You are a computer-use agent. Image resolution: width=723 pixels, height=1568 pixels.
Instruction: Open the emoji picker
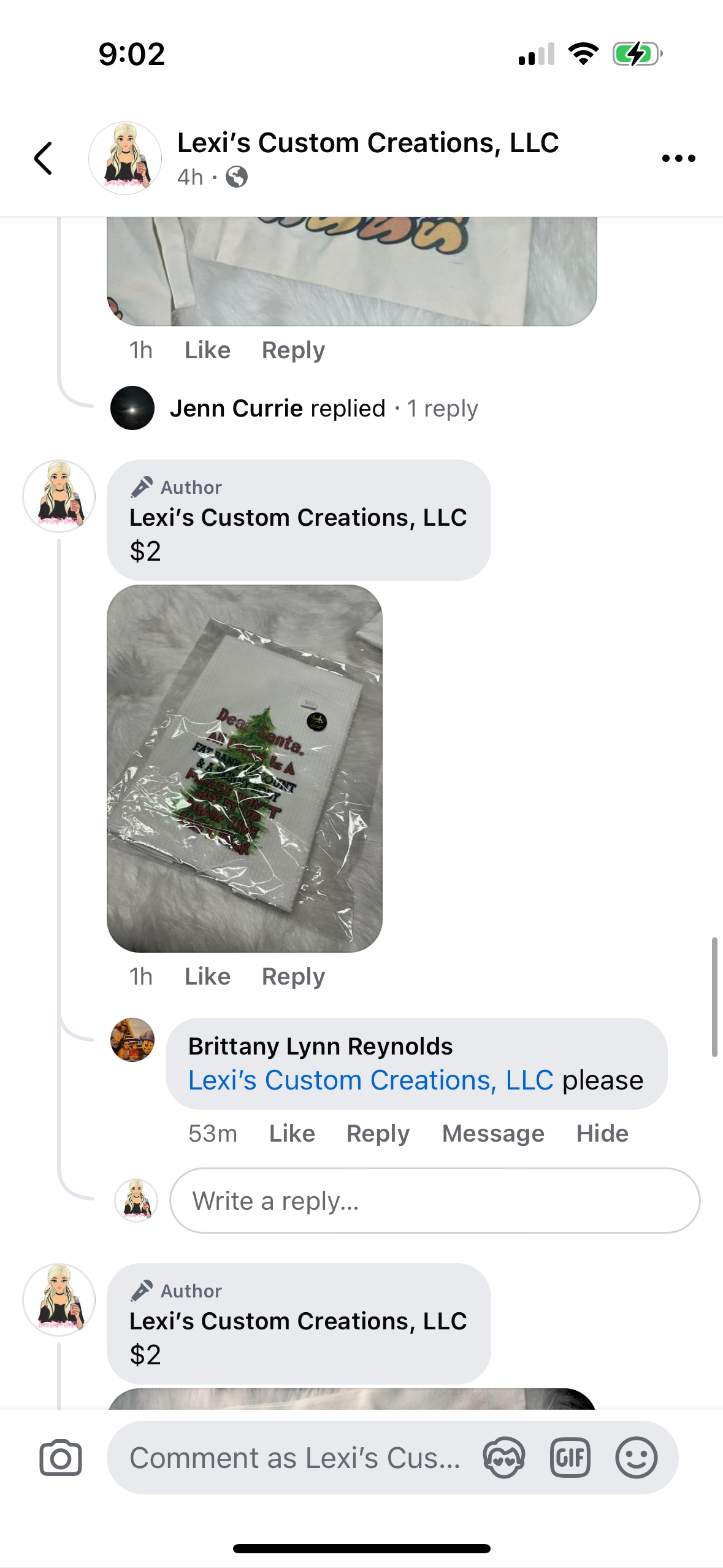636,1458
